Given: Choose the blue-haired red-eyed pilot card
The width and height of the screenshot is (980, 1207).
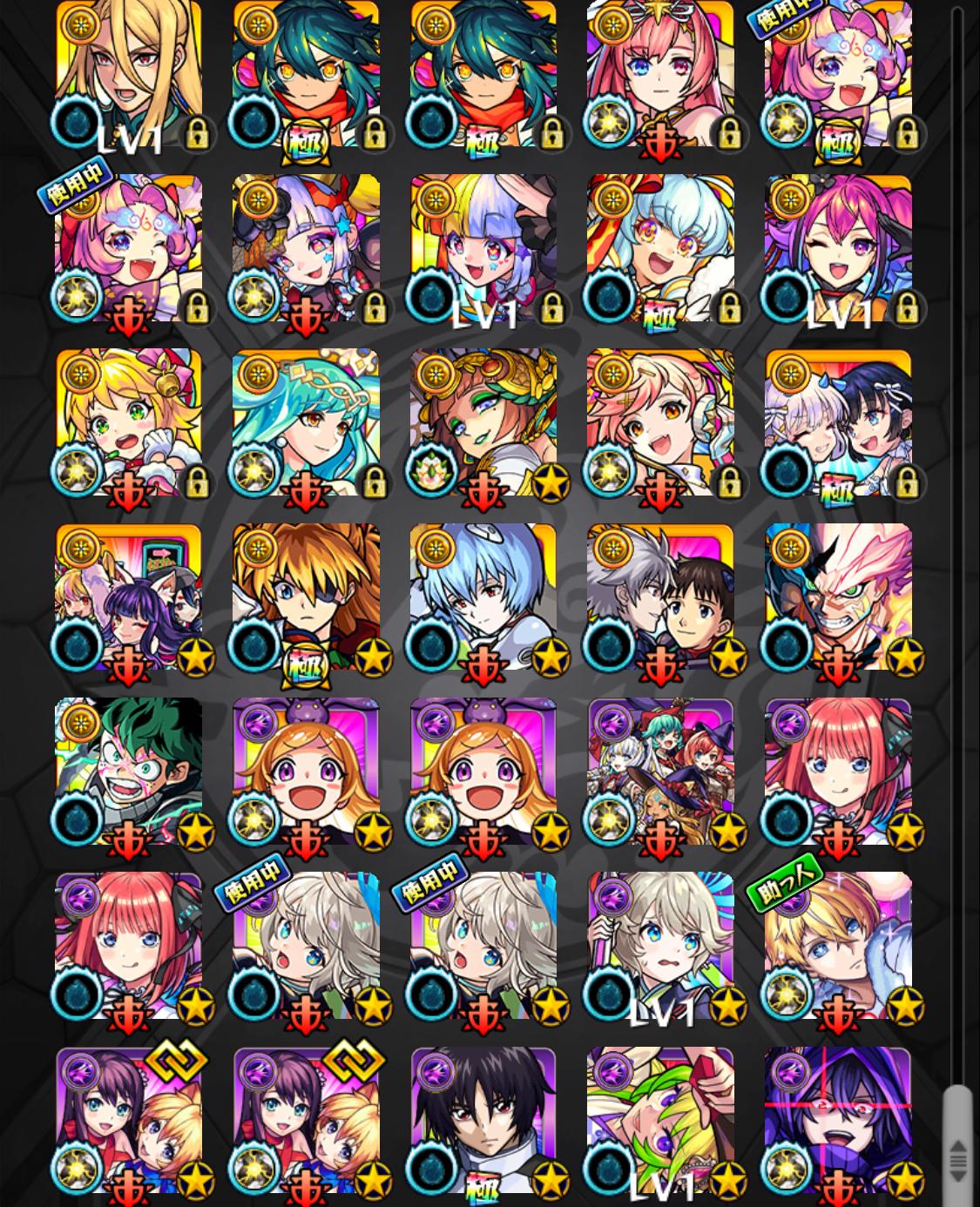Looking at the screenshot, I should 483,597.
